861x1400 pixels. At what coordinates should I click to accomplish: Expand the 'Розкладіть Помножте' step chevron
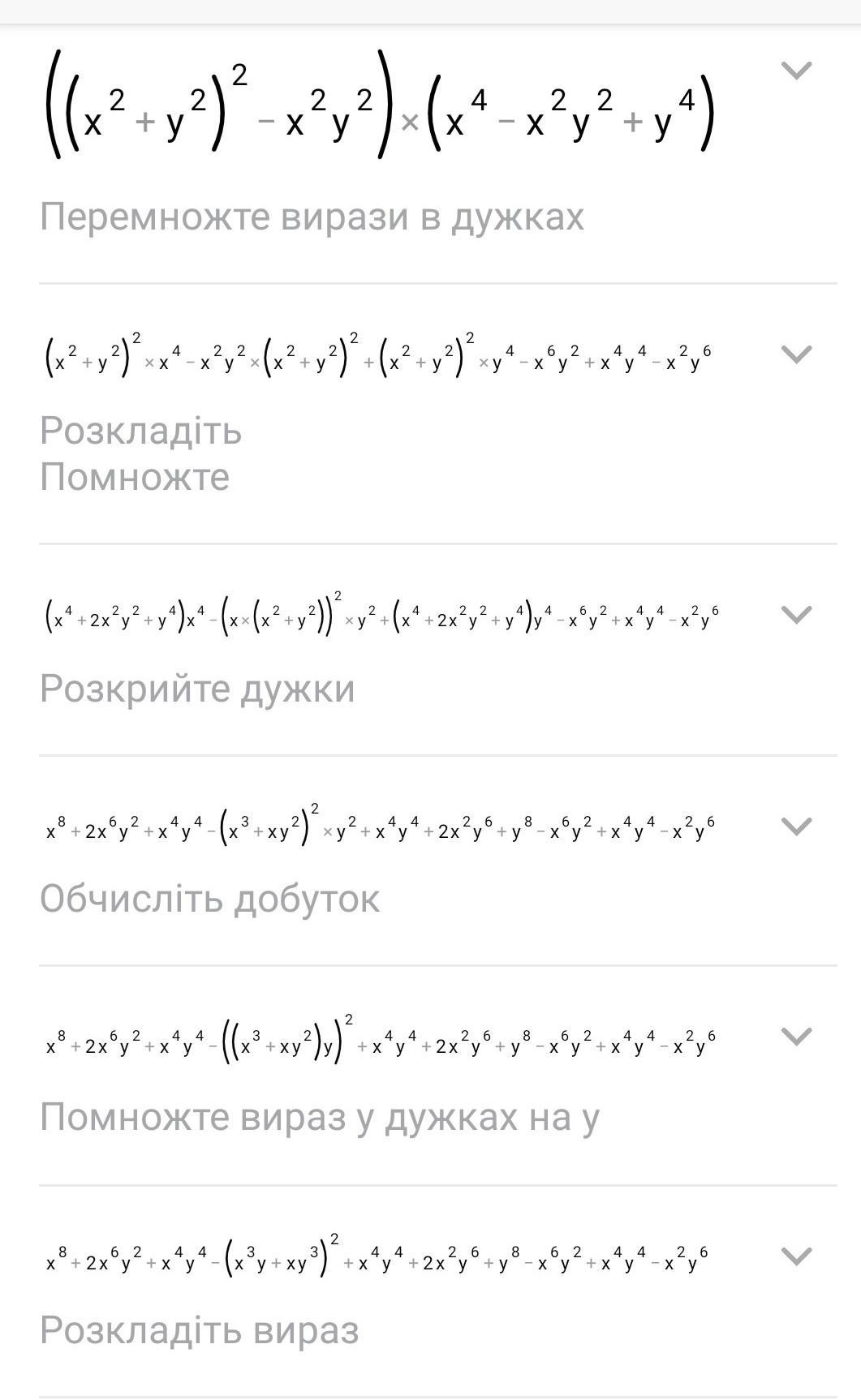(796, 354)
